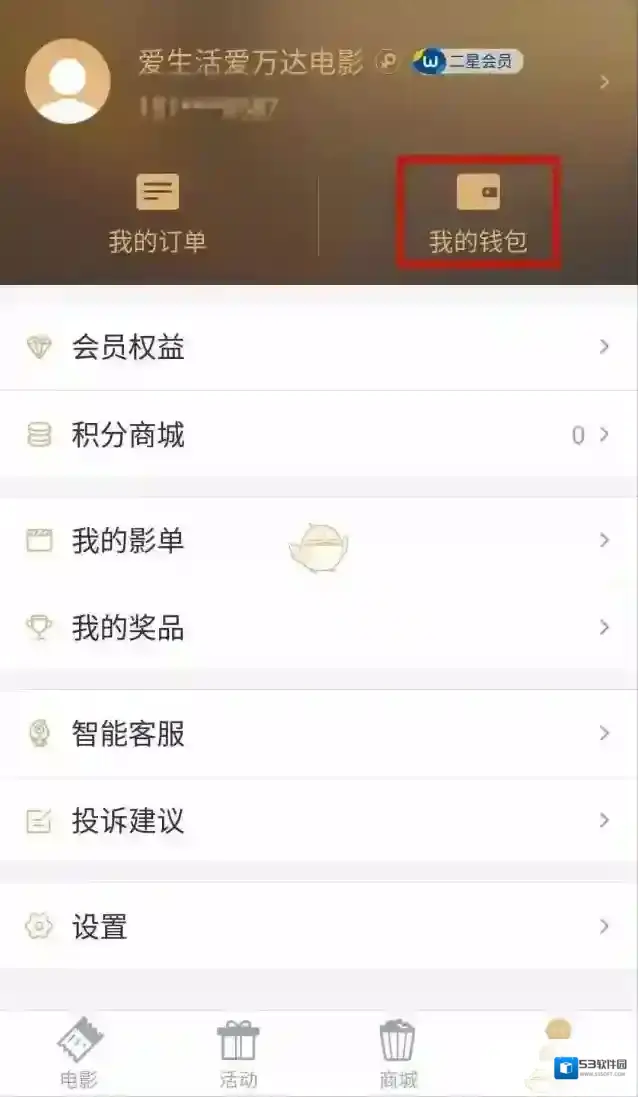Viewport: 638px width, 1097px height.
Task: Switch to the 活动 tab
Action: [238, 1055]
